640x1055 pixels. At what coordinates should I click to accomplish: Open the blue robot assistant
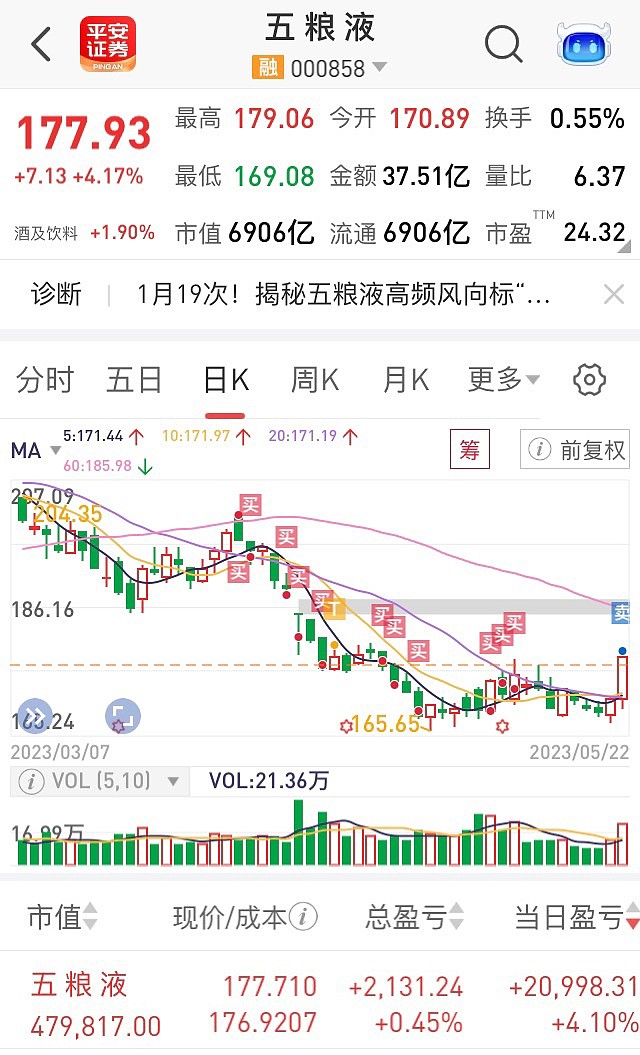pyautogui.click(x=583, y=44)
